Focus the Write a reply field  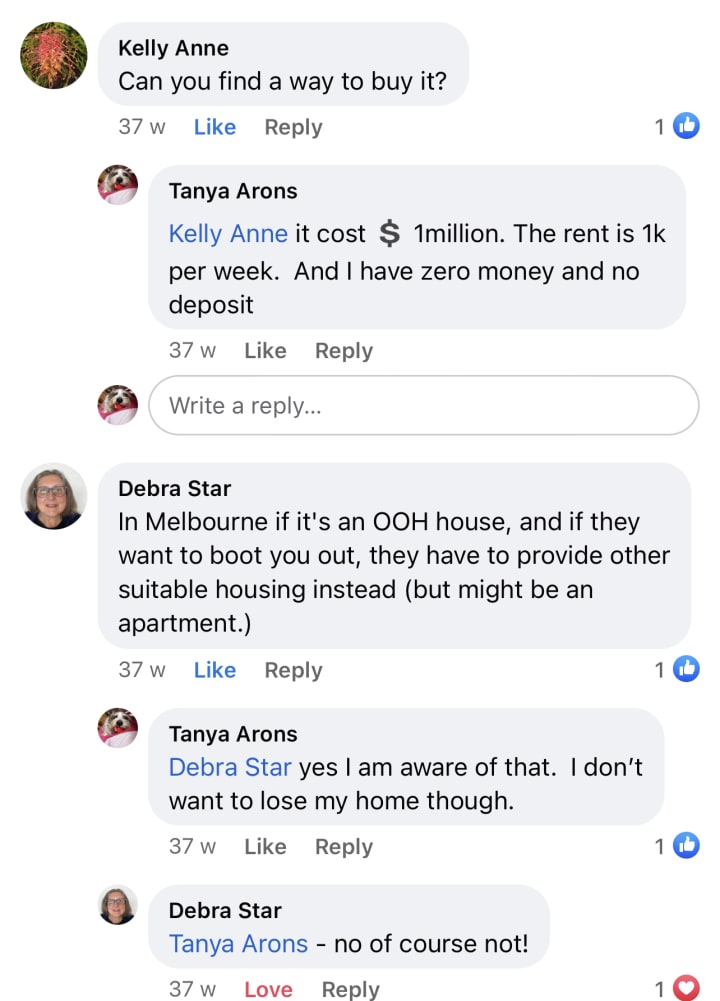click(x=423, y=405)
